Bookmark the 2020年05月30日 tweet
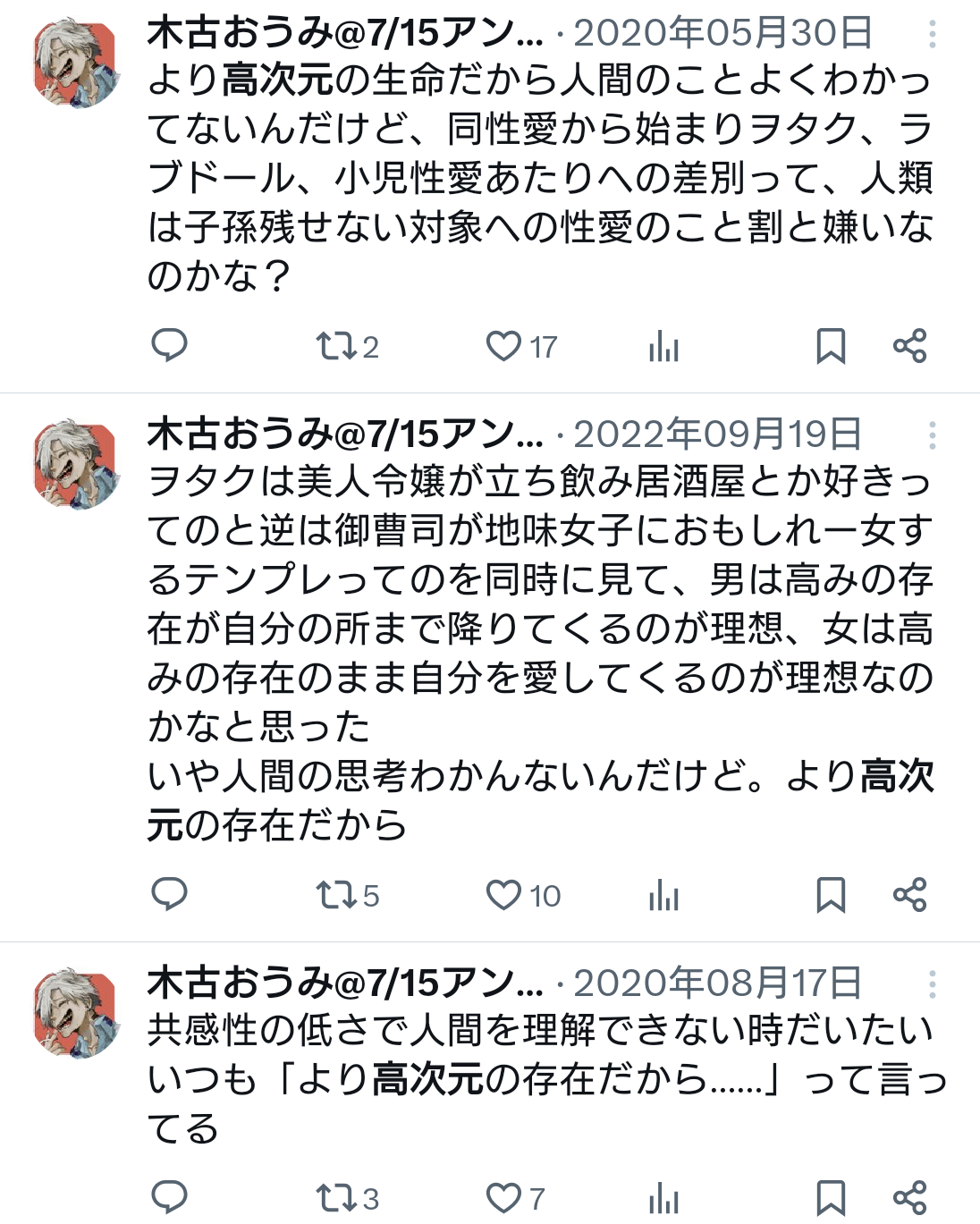Image resolution: width=980 pixels, height=1224 pixels. click(831, 346)
